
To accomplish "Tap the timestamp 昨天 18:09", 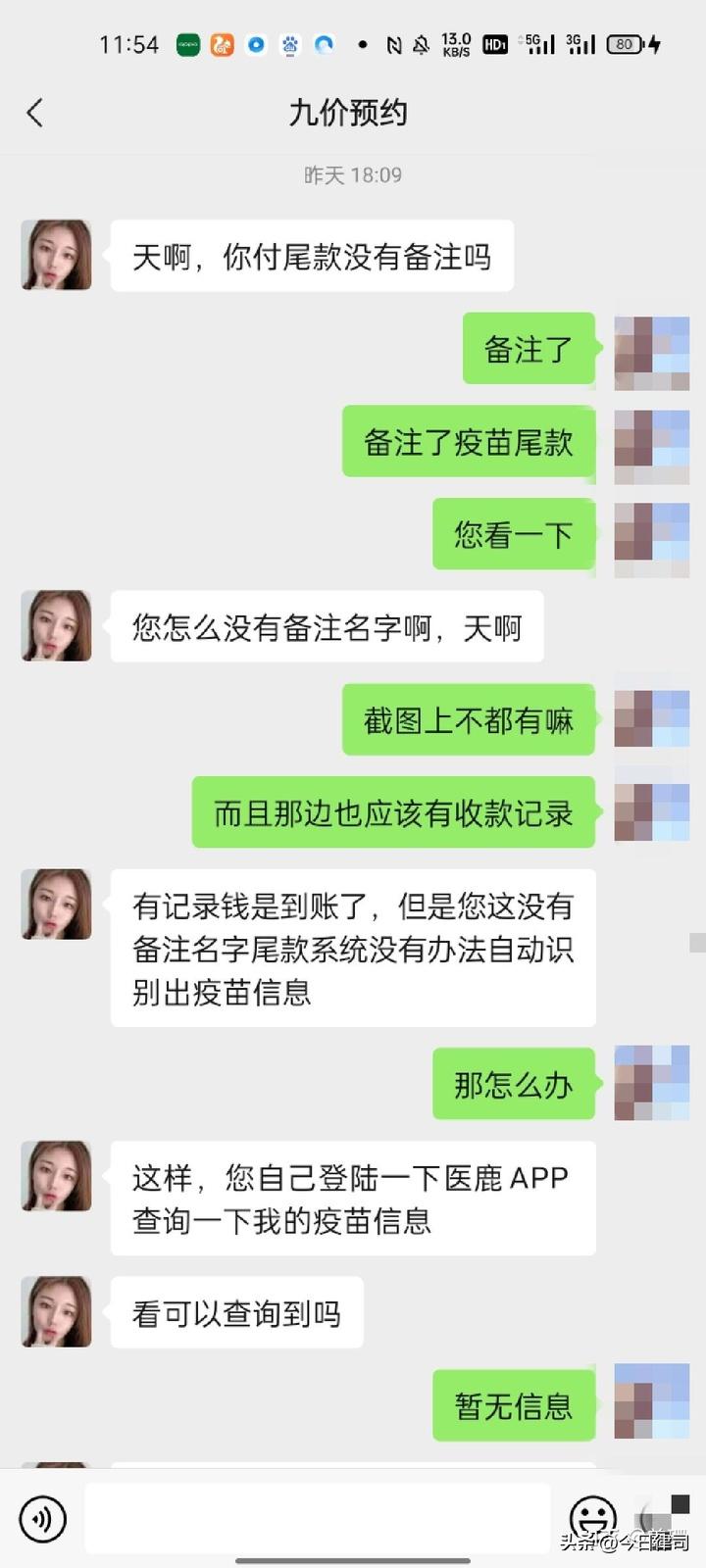I will (353, 174).
